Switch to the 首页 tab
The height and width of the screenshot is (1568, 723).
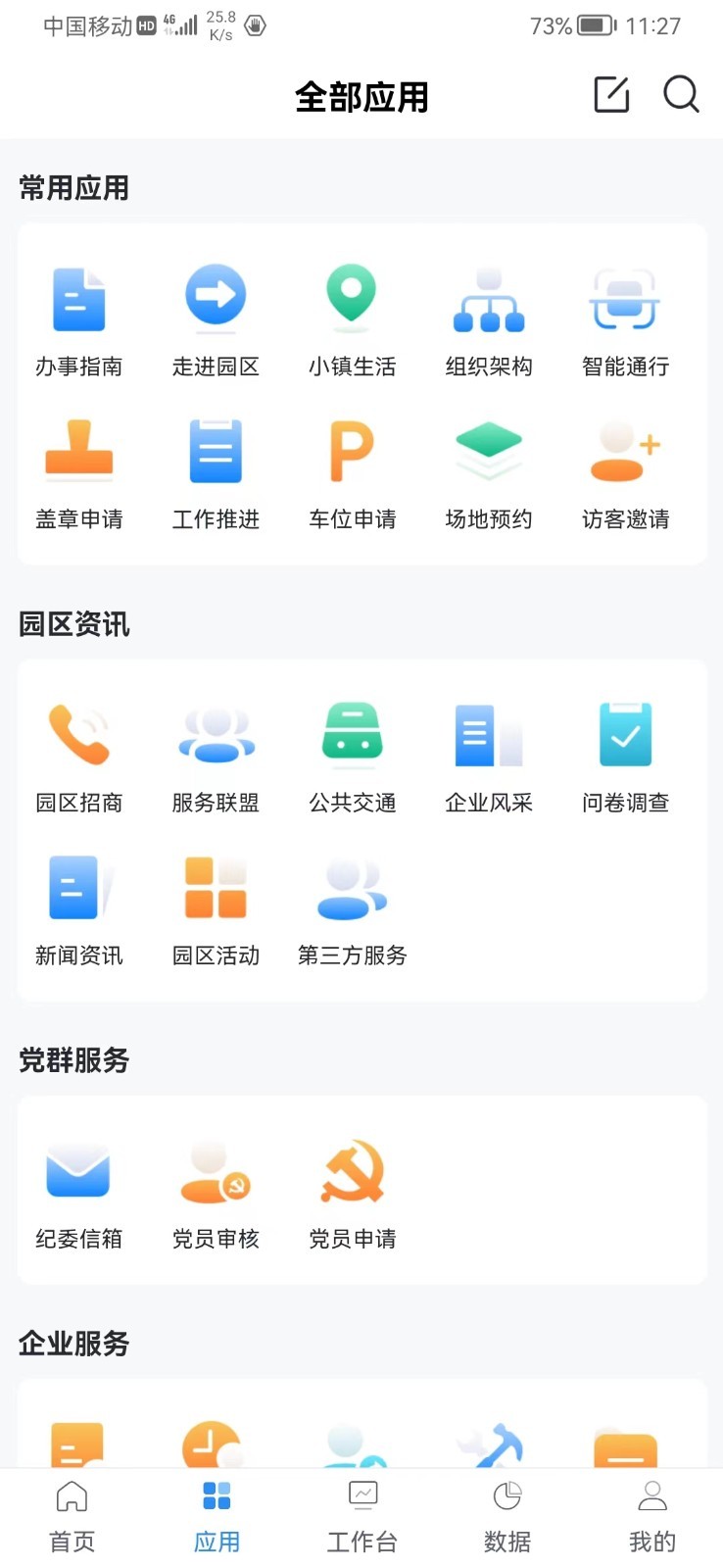(72, 1516)
